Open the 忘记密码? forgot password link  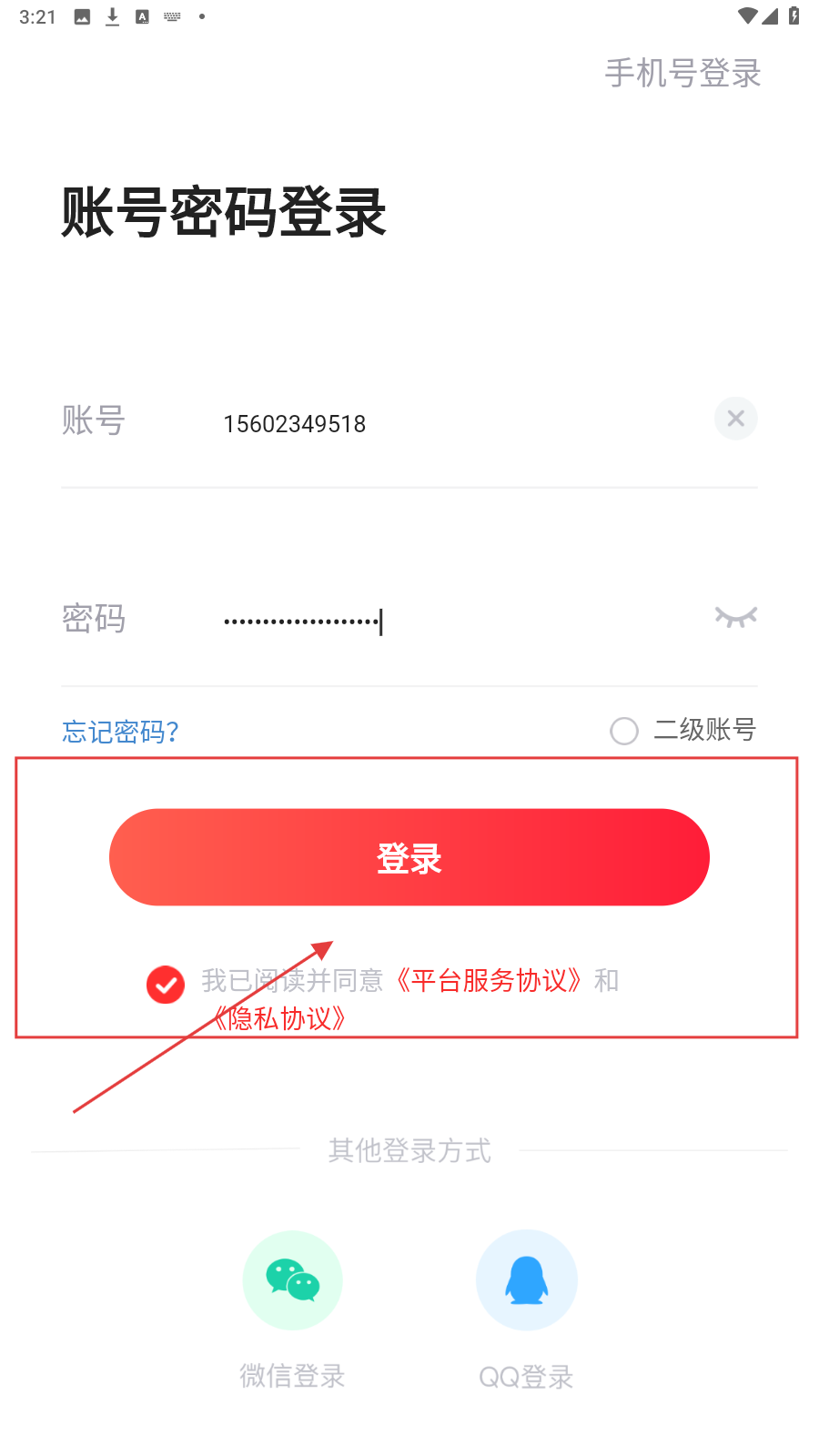pyautogui.click(x=120, y=732)
